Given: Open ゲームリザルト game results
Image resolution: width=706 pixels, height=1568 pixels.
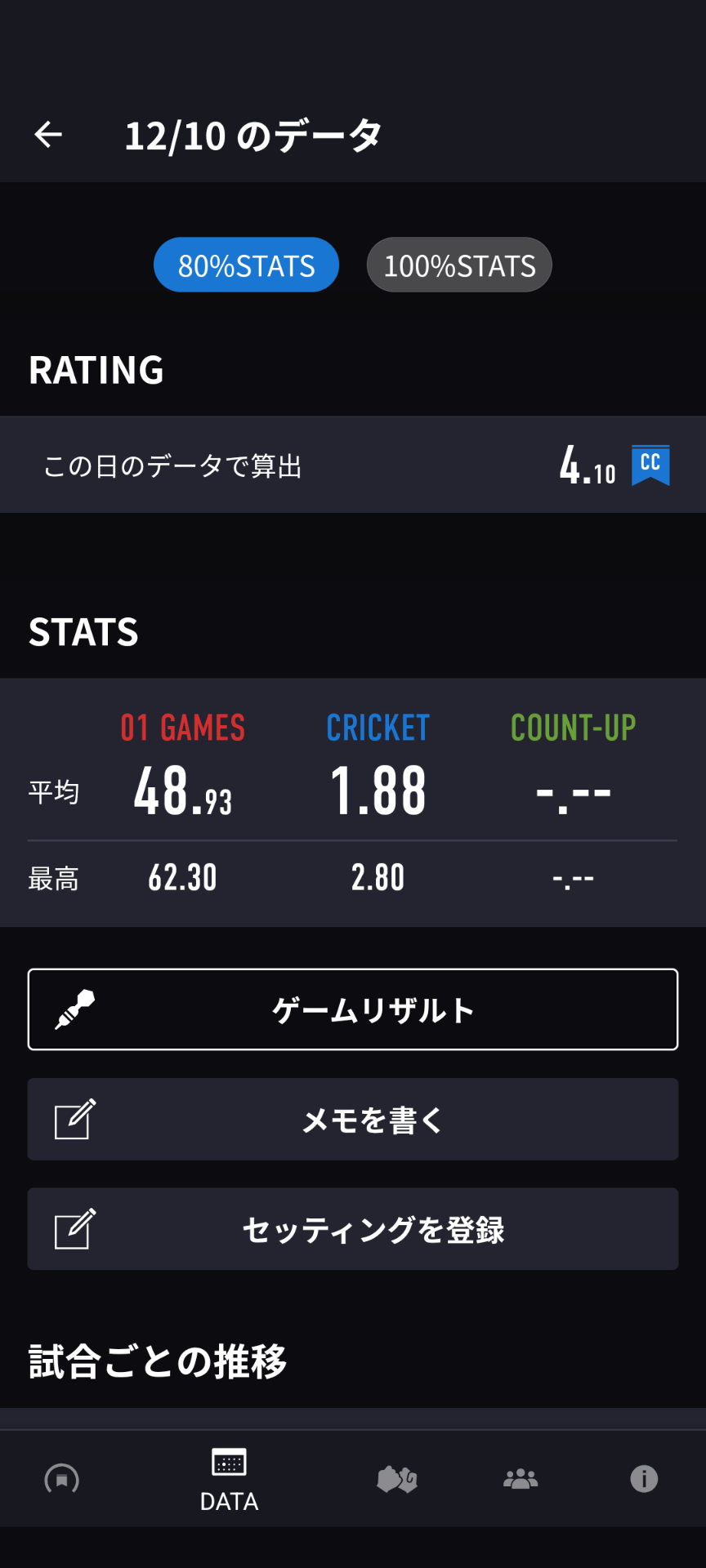Looking at the screenshot, I should tap(353, 1009).
